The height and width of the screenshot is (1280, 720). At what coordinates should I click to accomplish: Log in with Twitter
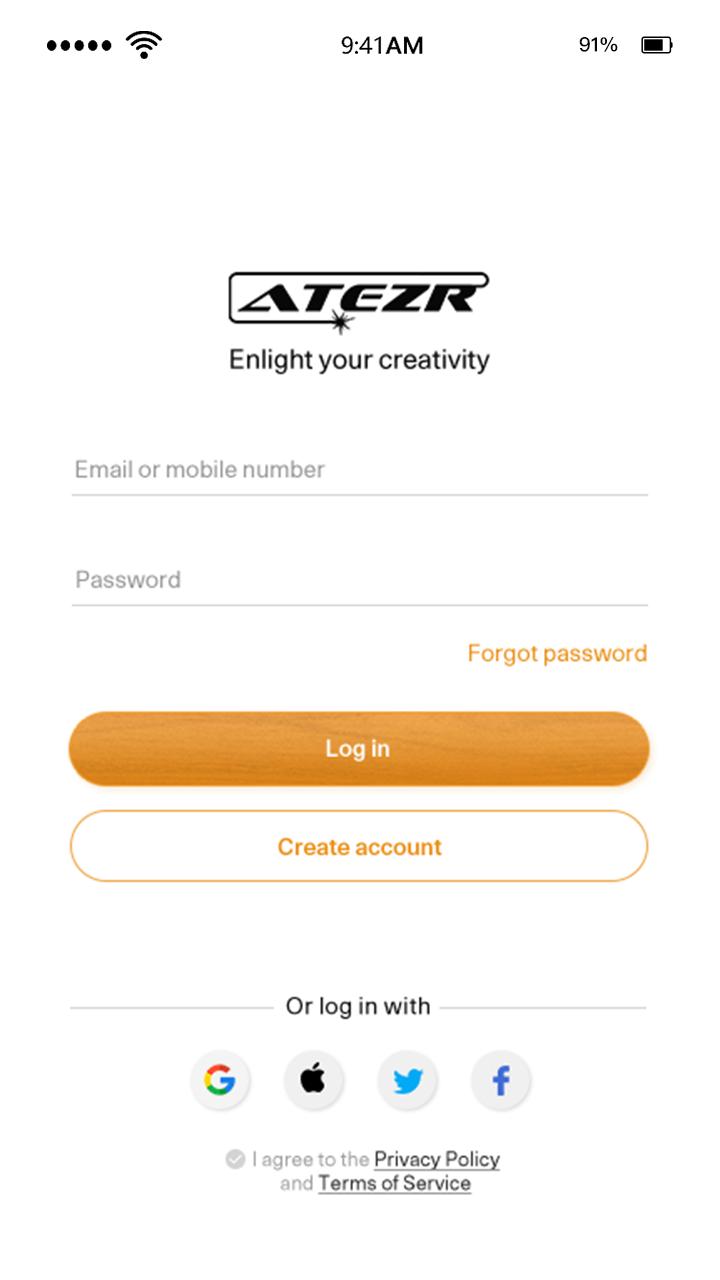(x=407, y=1080)
